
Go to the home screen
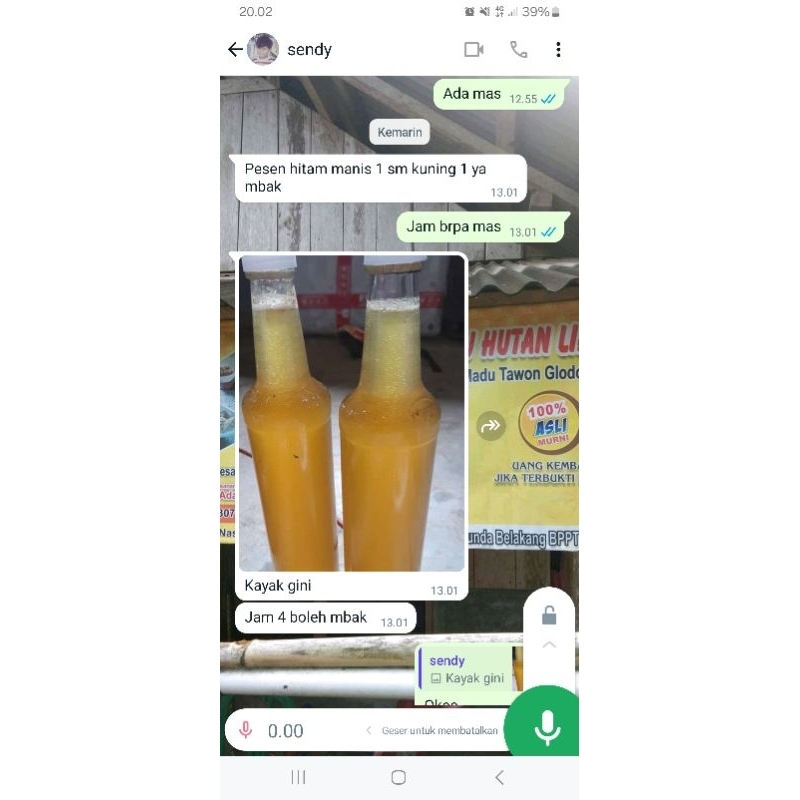(399, 777)
